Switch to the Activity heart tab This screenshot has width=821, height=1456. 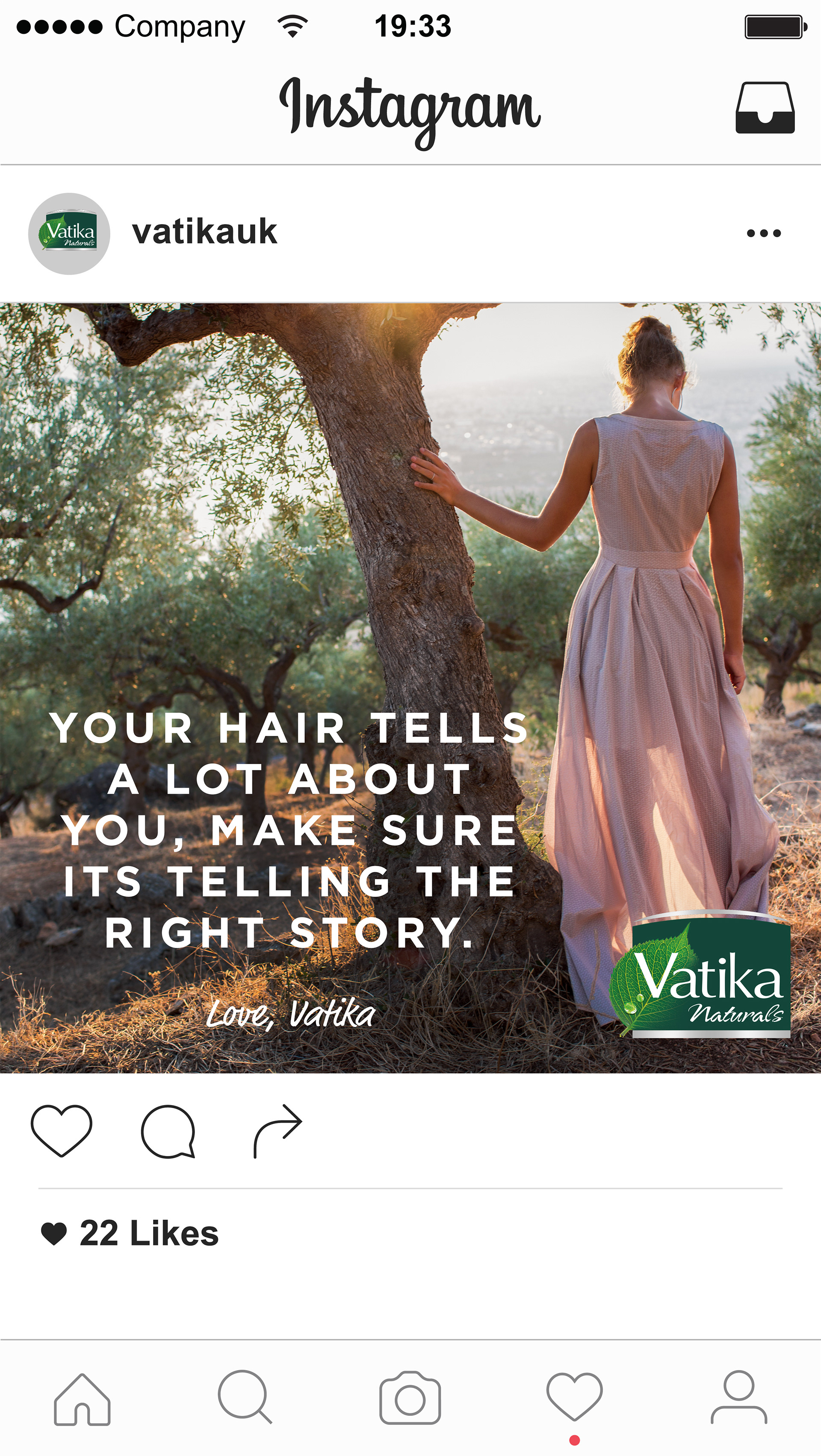[574, 1397]
